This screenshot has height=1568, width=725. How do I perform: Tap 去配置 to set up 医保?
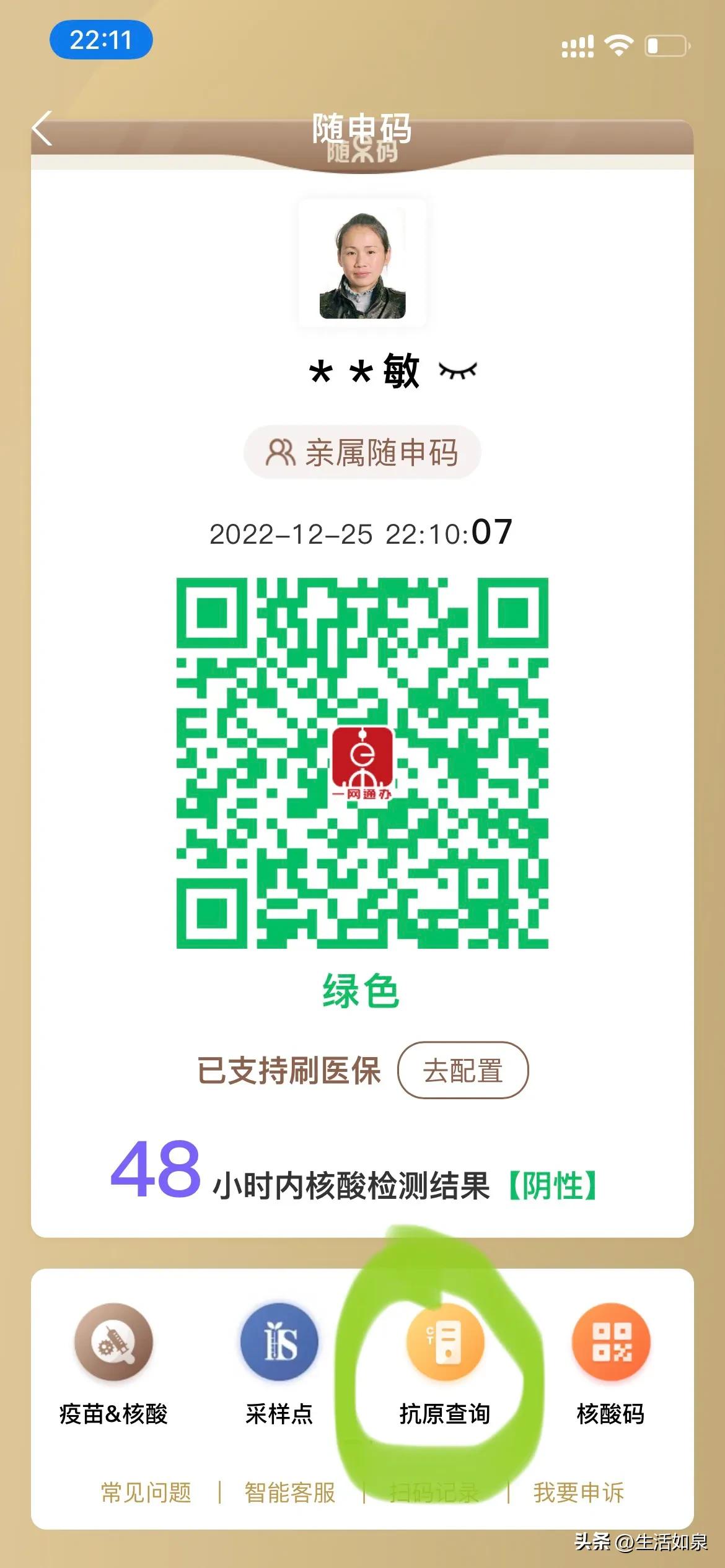(x=462, y=1071)
